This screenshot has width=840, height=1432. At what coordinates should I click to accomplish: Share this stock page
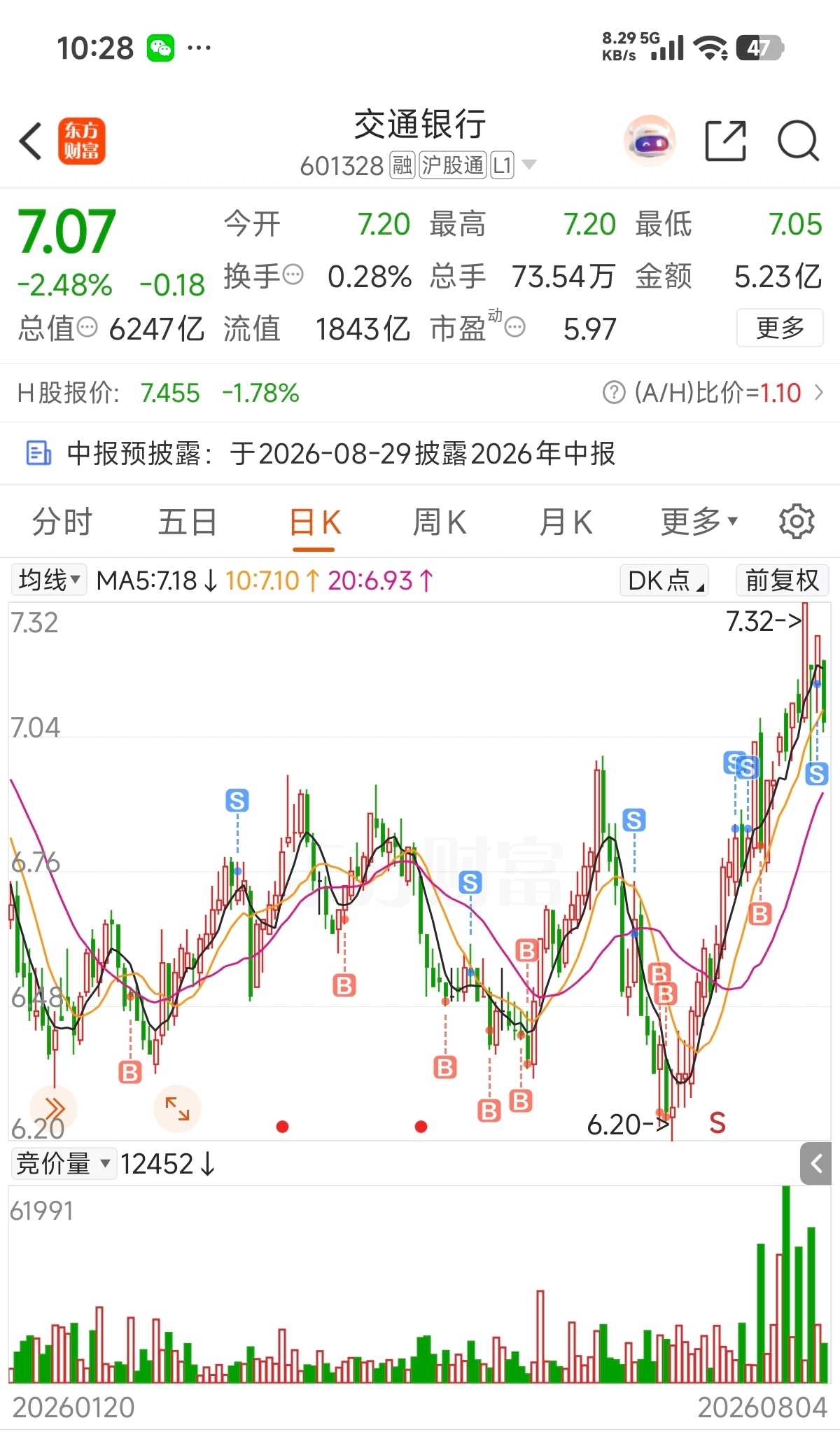725,141
